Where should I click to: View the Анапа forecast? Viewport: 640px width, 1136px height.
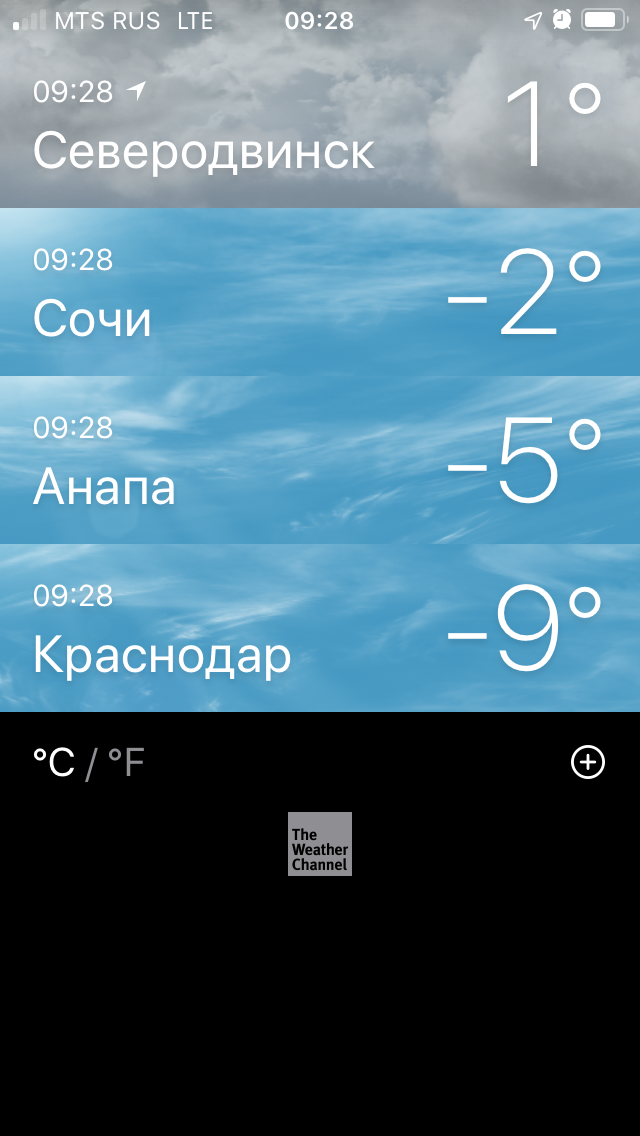(320, 461)
